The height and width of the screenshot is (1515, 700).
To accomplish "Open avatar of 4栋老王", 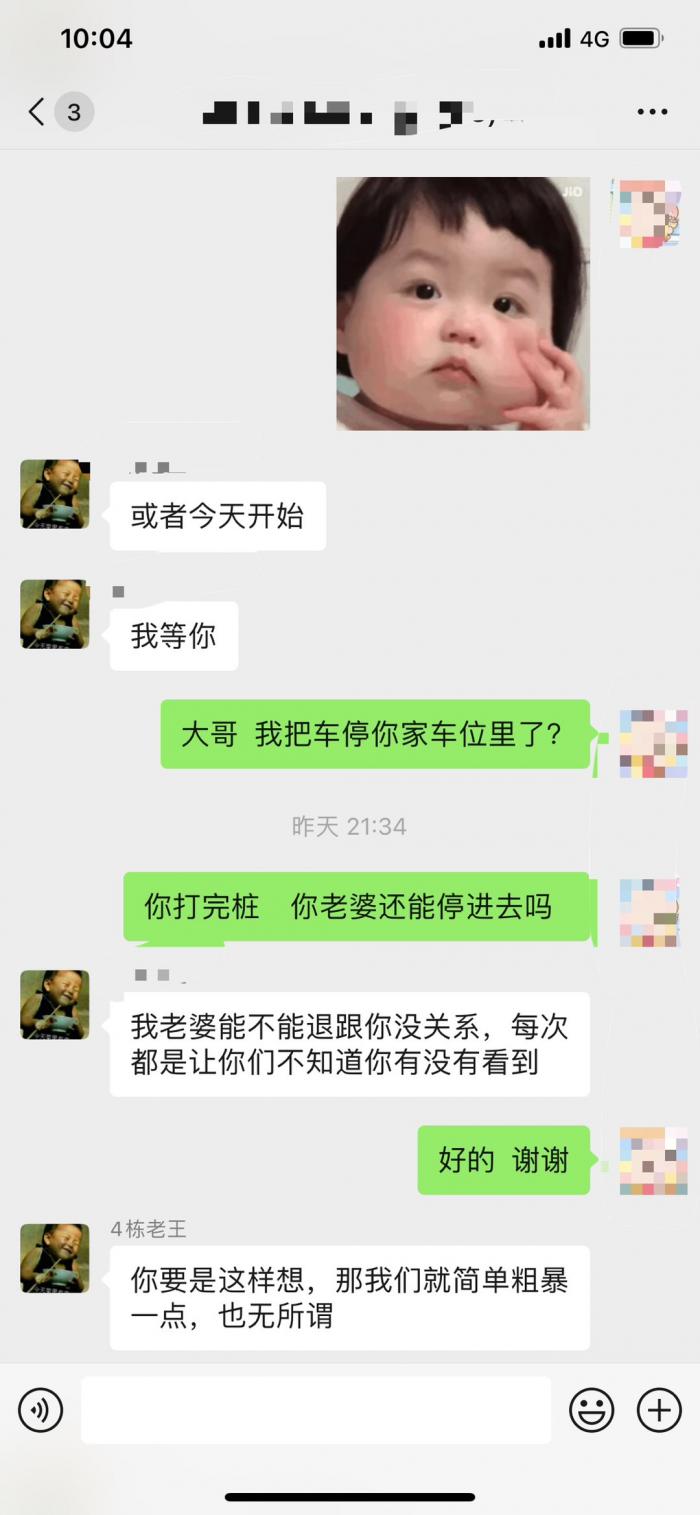I will pos(55,1258).
